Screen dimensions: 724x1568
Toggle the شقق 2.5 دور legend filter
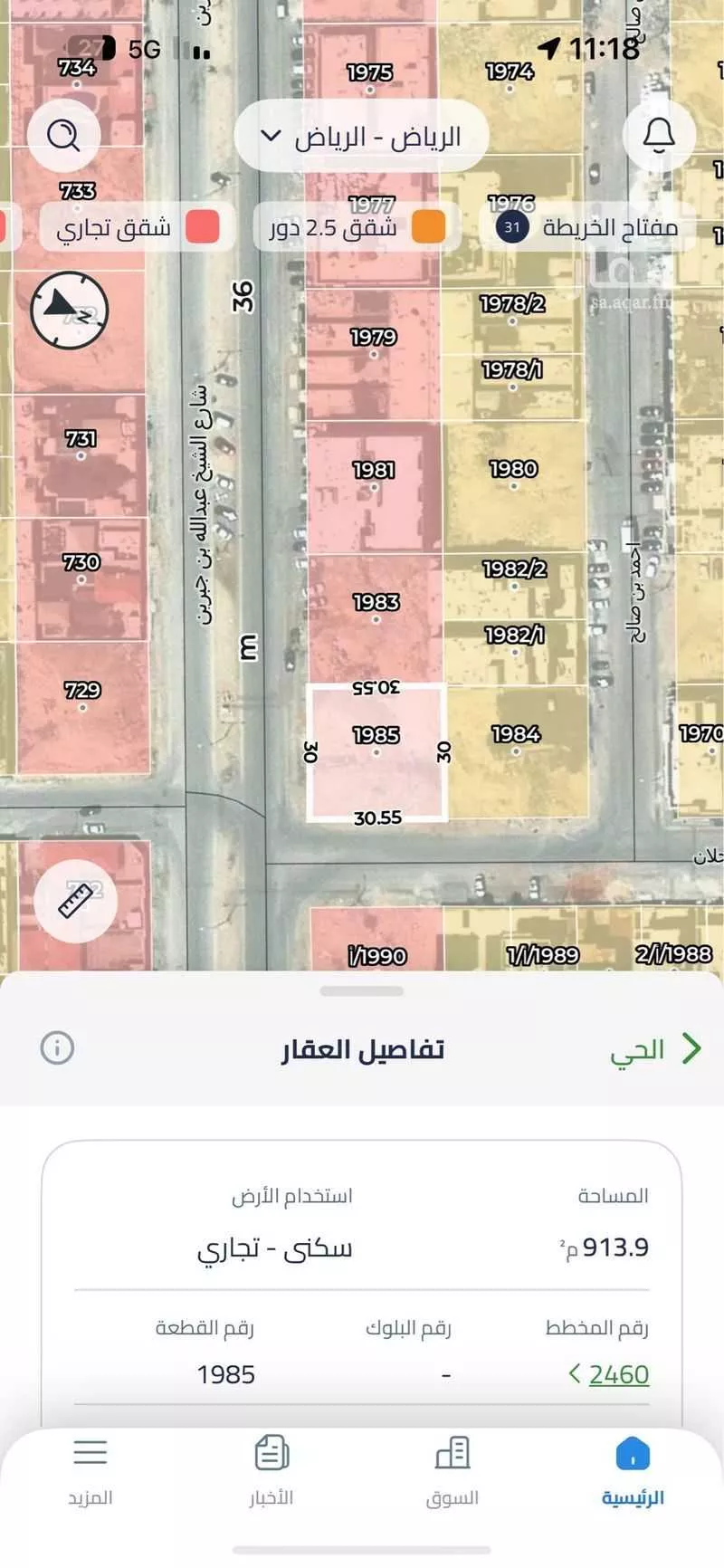[x=353, y=226]
